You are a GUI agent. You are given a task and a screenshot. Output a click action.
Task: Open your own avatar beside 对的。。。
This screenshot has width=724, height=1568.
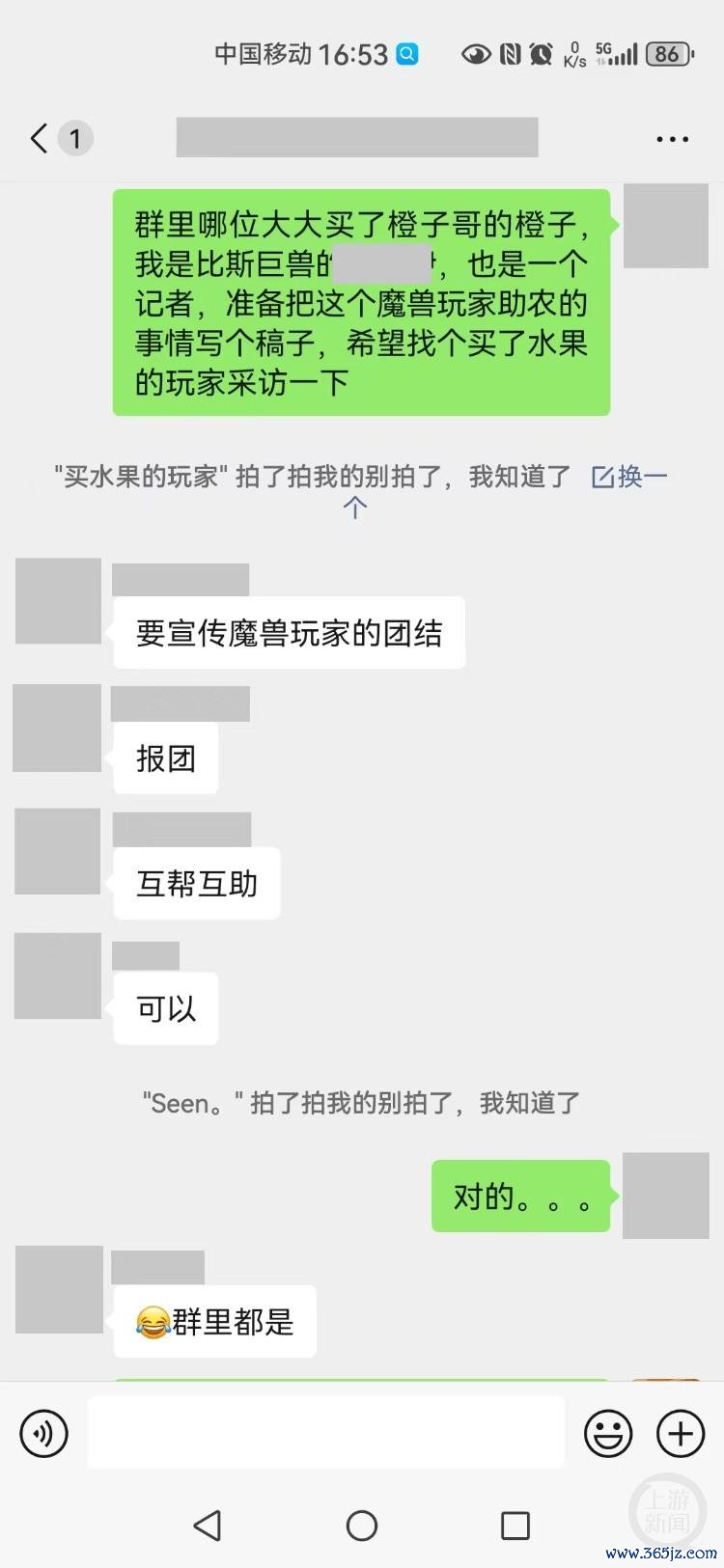(665, 1195)
